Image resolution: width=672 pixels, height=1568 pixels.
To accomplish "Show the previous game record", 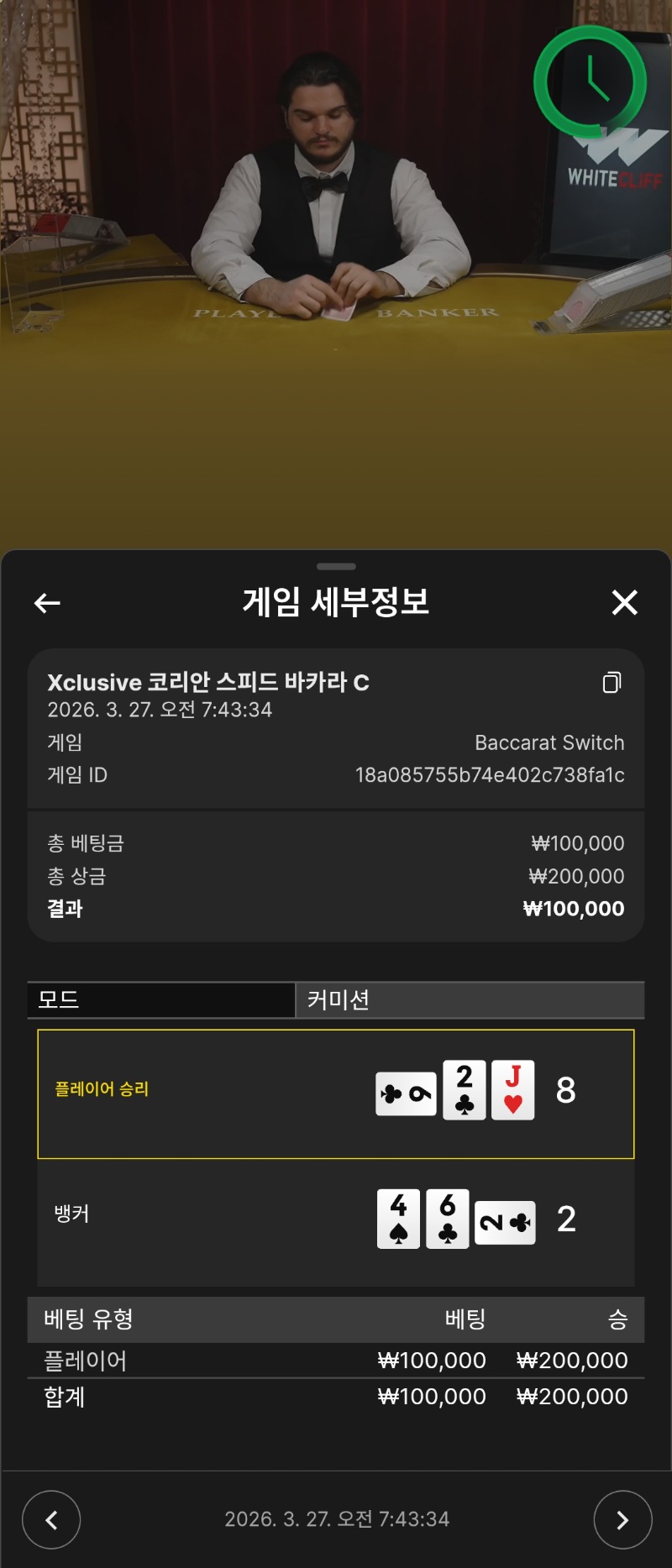I will (x=51, y=1519).
